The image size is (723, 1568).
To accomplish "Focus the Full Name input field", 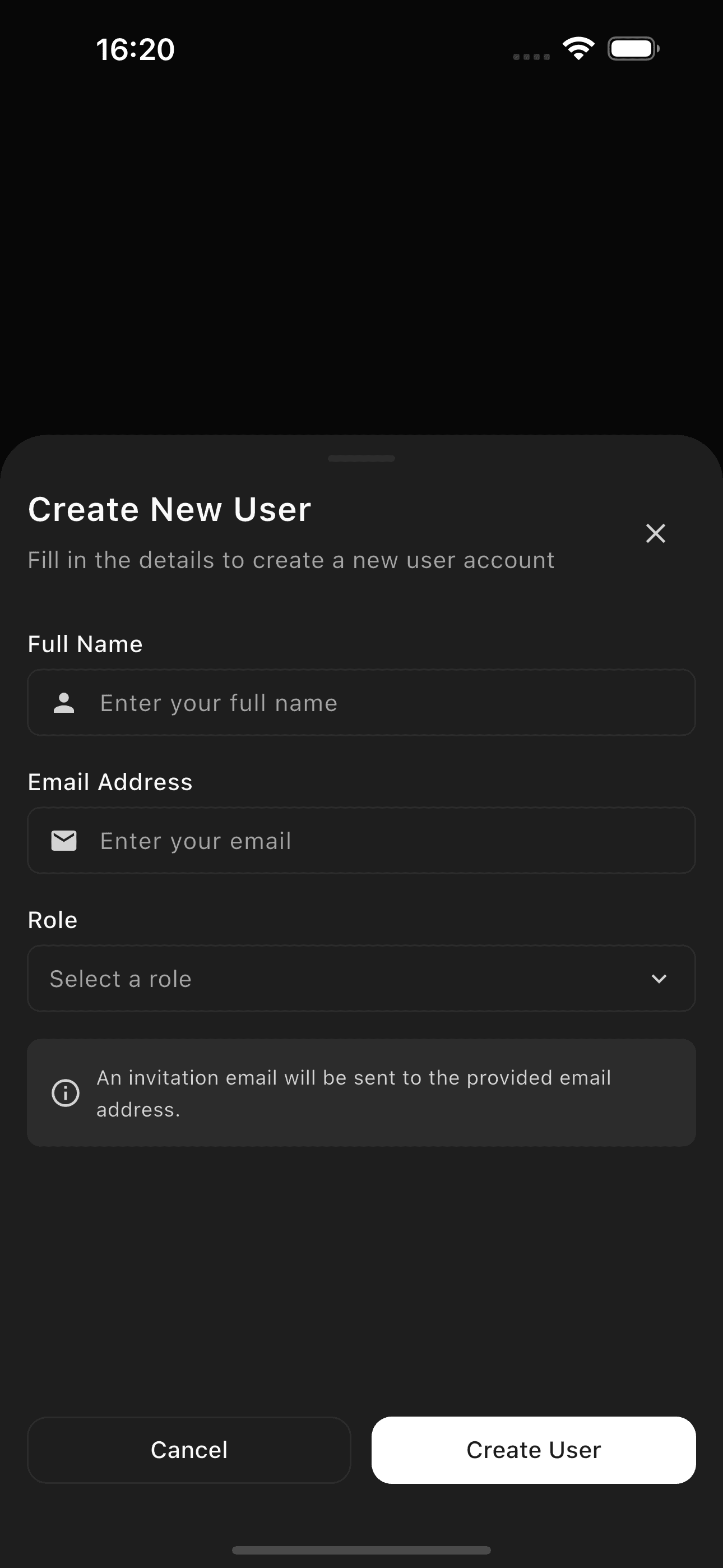I will pyautogui.click(x=361, y=703).
